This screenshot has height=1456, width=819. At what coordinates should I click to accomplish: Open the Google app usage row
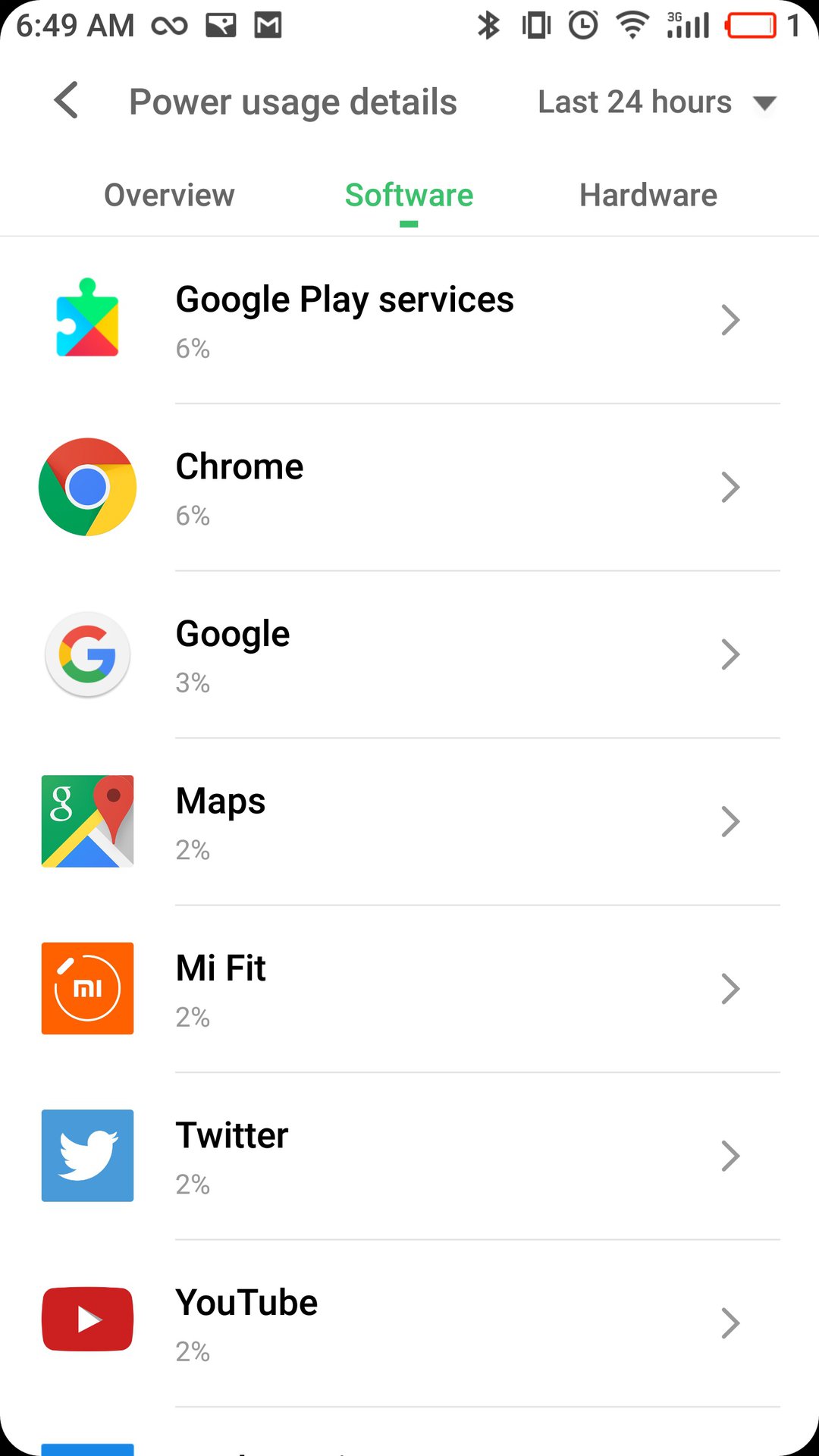[x=409, y=654]
